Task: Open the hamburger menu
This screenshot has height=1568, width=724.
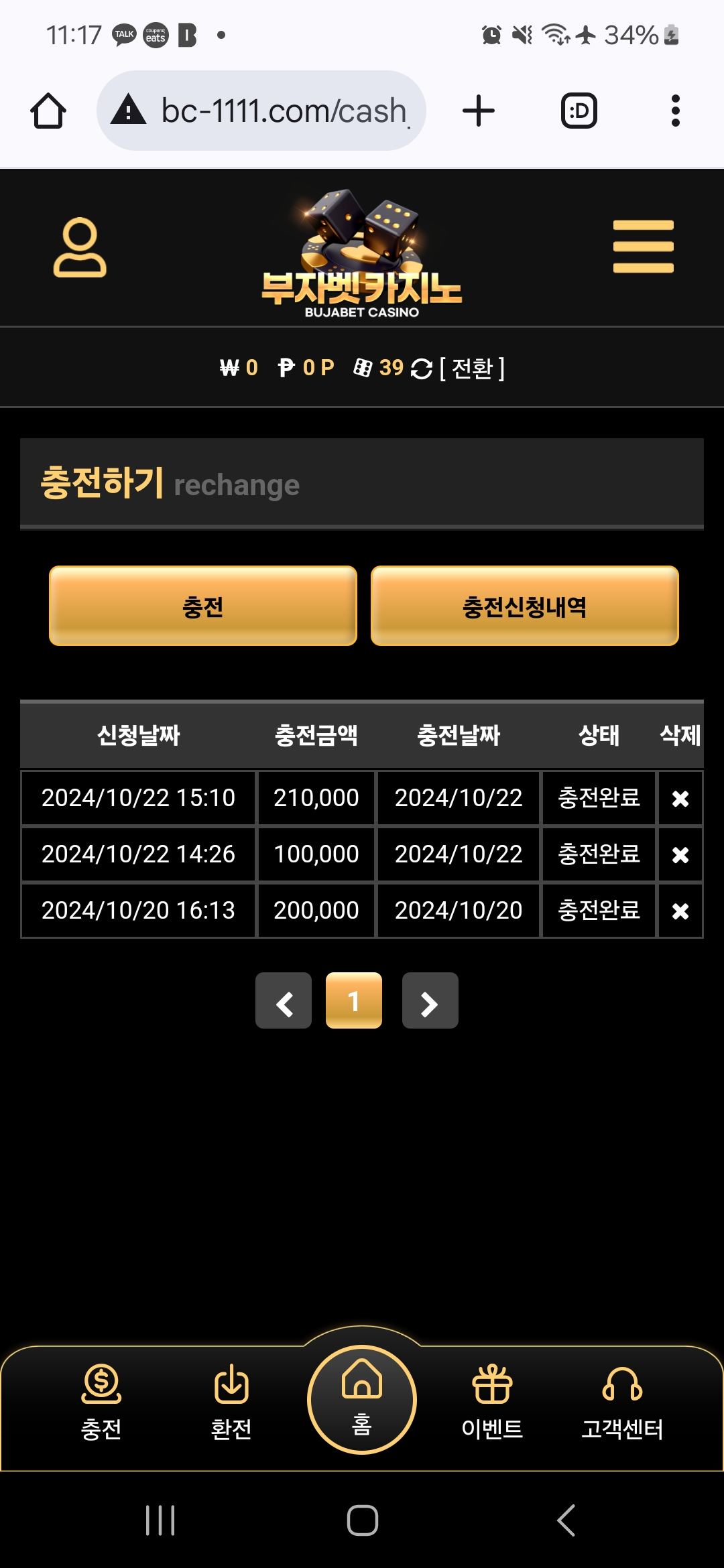Action: click(643, 247)
